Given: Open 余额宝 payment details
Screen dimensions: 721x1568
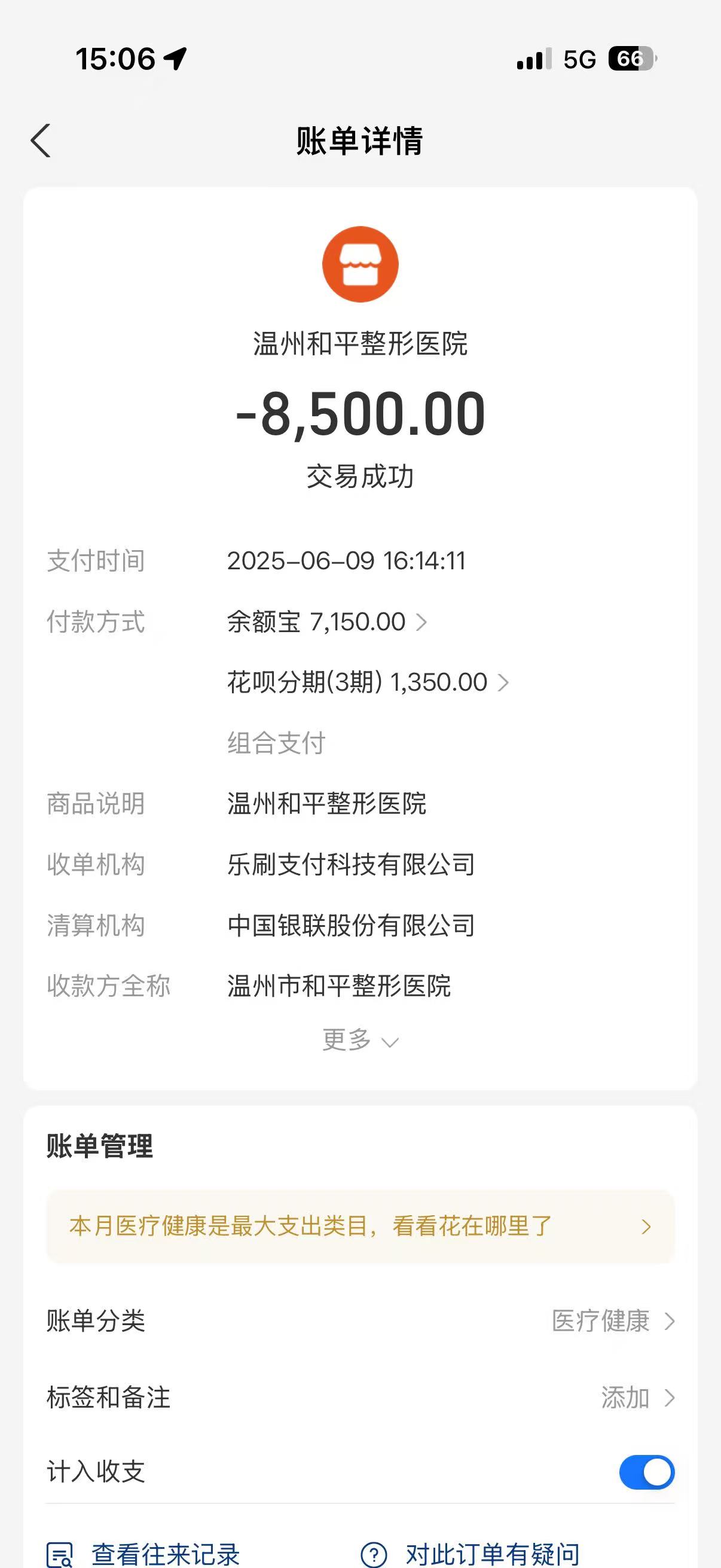Looking at the screenshot, I should coord(316,621).
